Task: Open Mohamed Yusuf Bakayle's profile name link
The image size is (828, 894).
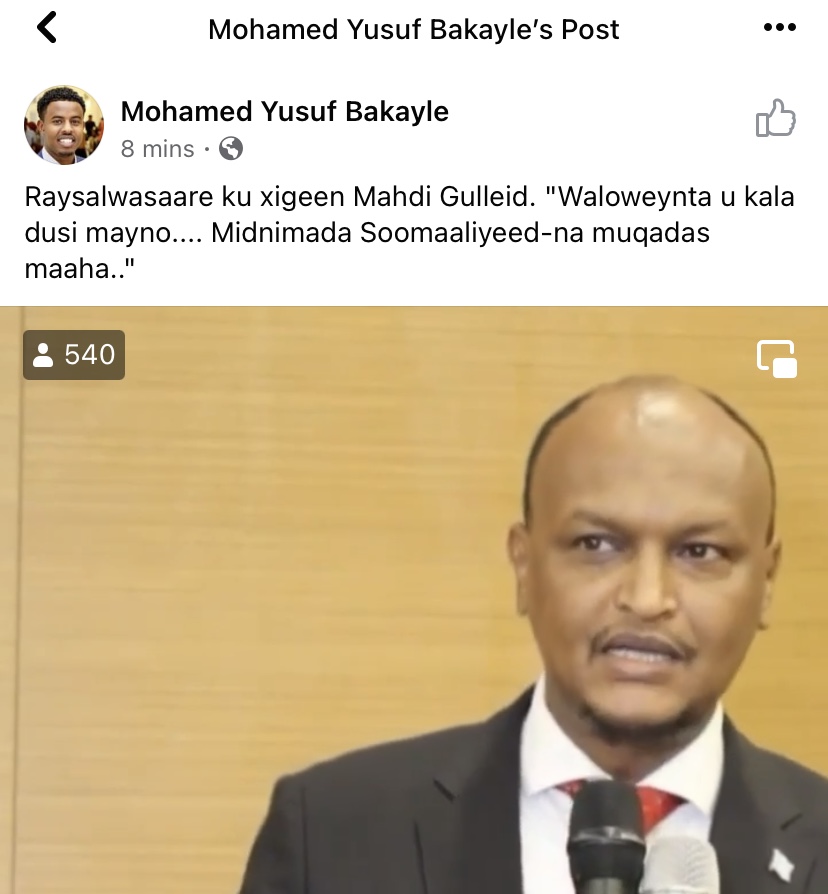Action: (x=284, y=112)
